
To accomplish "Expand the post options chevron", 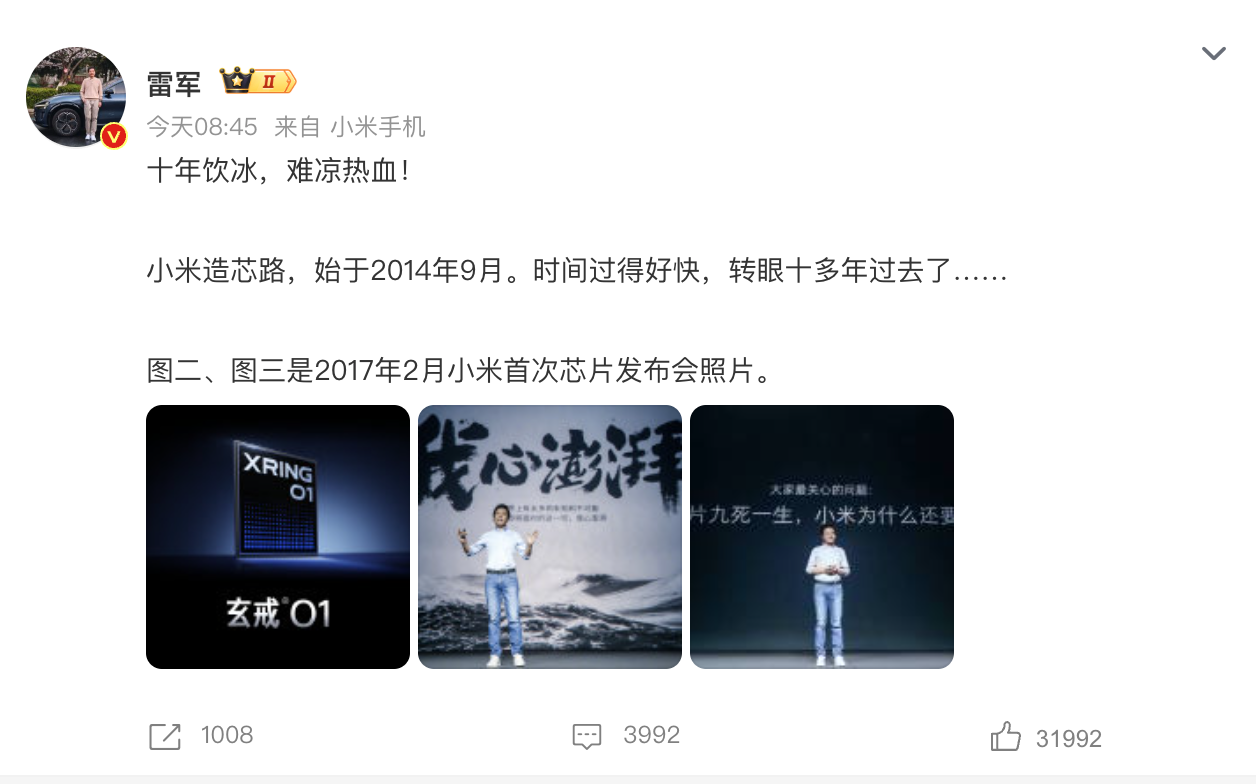I will [x=1213, y=54].
